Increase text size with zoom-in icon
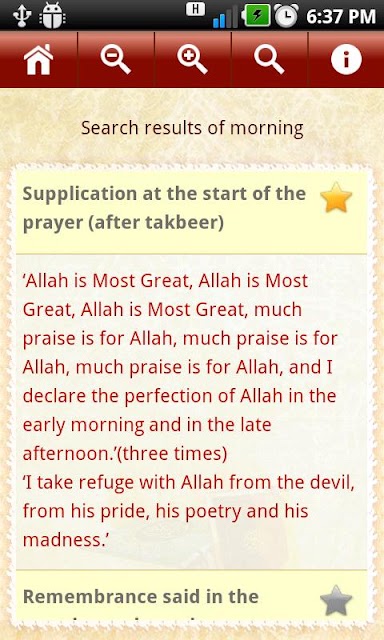The image size is (384, 640). click(x=192, y=60)
